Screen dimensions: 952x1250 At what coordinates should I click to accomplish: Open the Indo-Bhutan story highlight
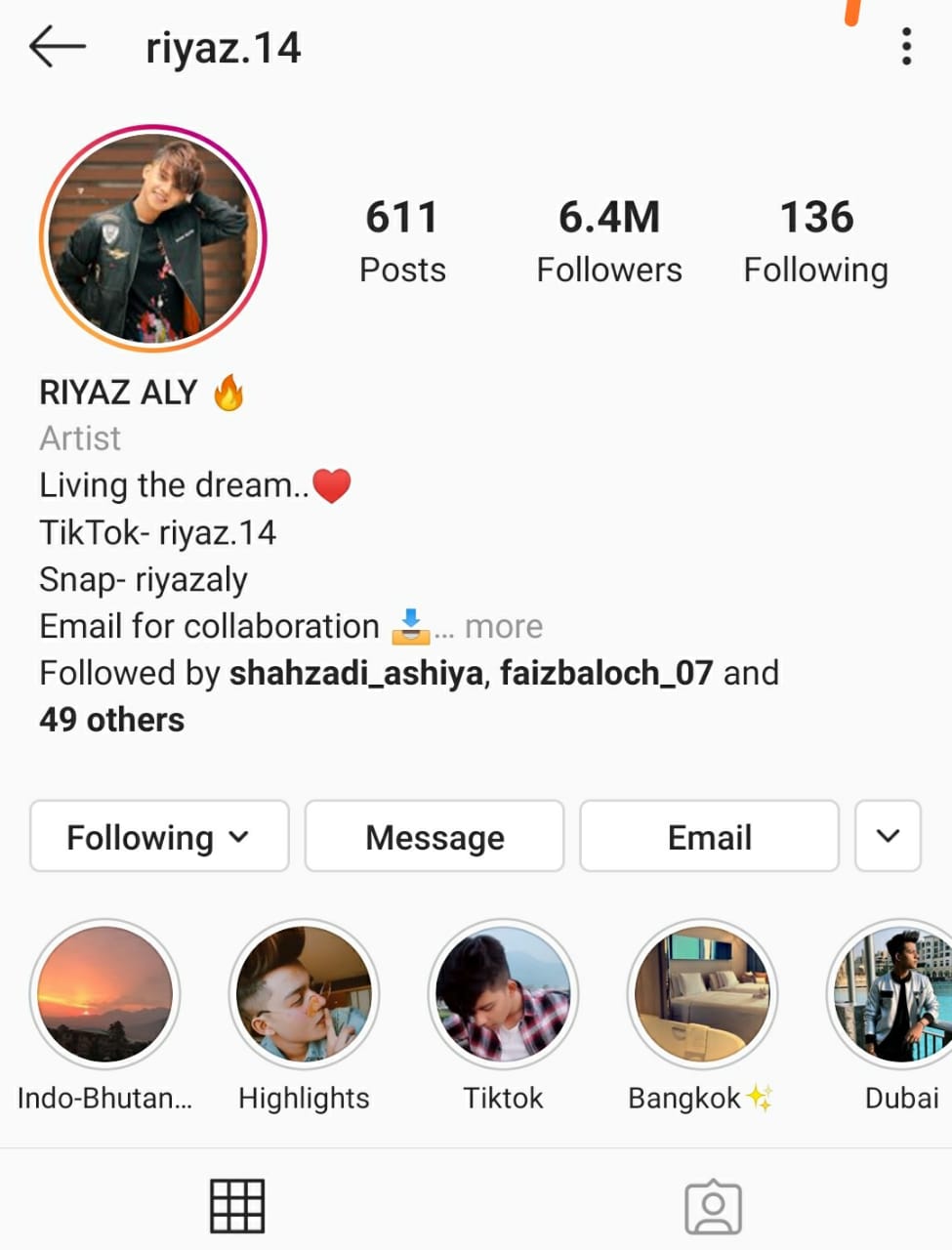pyautogui.click(x=105, y=994)
